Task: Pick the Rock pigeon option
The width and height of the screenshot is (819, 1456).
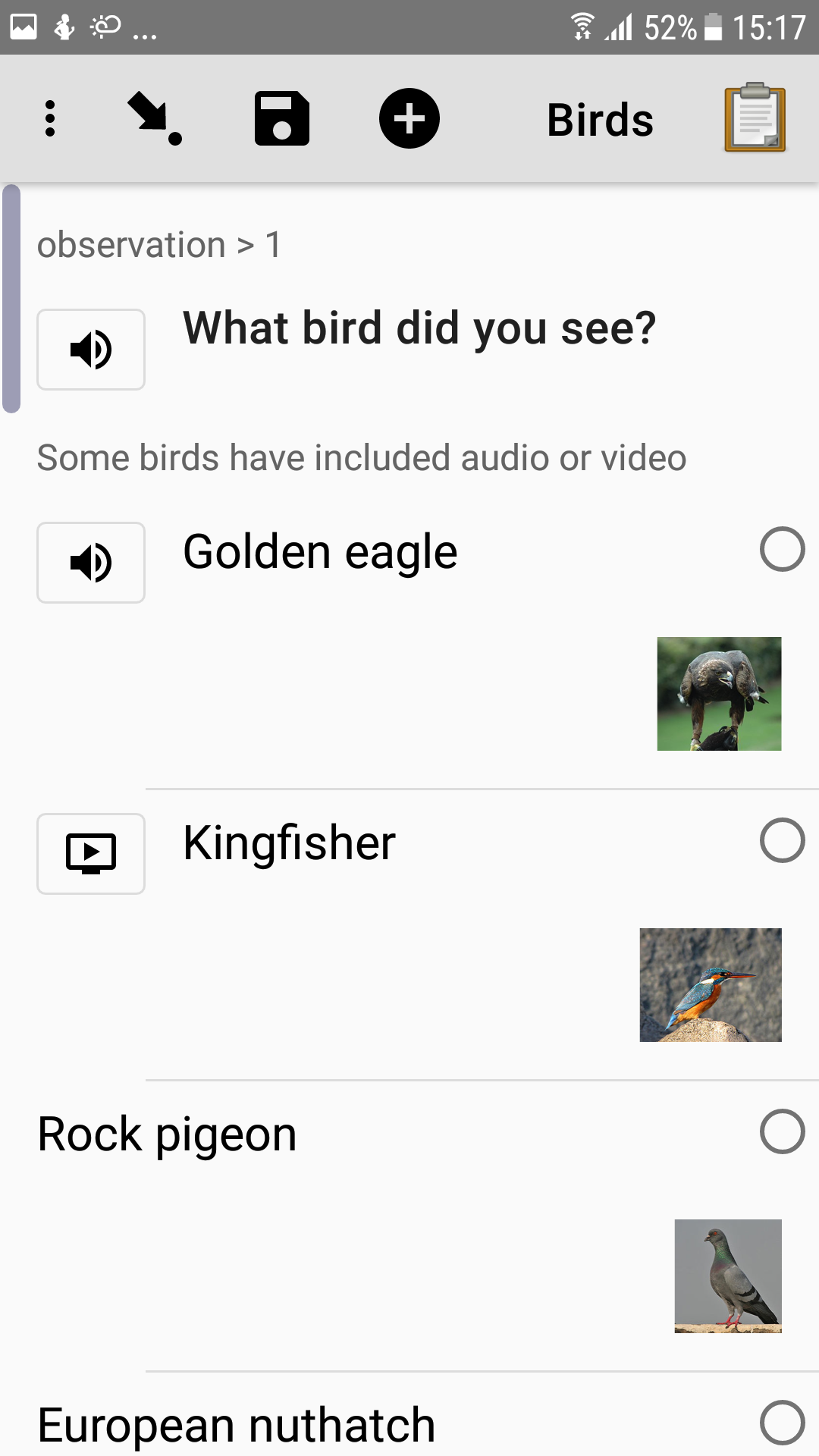Action: 782,1131
